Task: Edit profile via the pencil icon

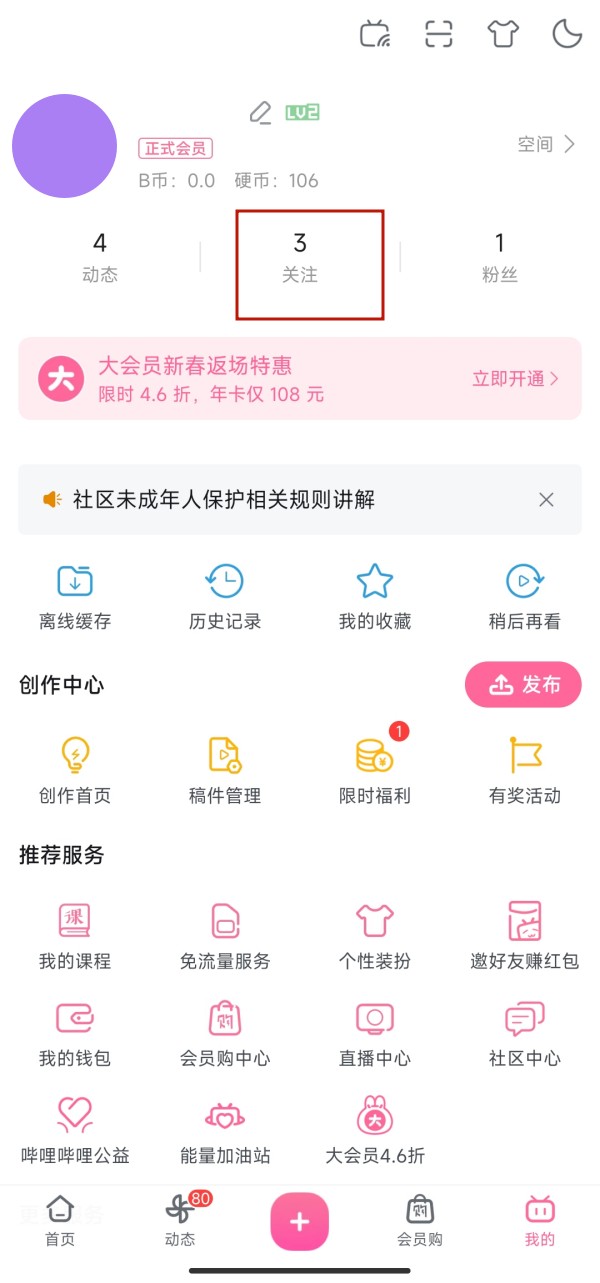Action: pyautogui.click(x=261, y=113)
